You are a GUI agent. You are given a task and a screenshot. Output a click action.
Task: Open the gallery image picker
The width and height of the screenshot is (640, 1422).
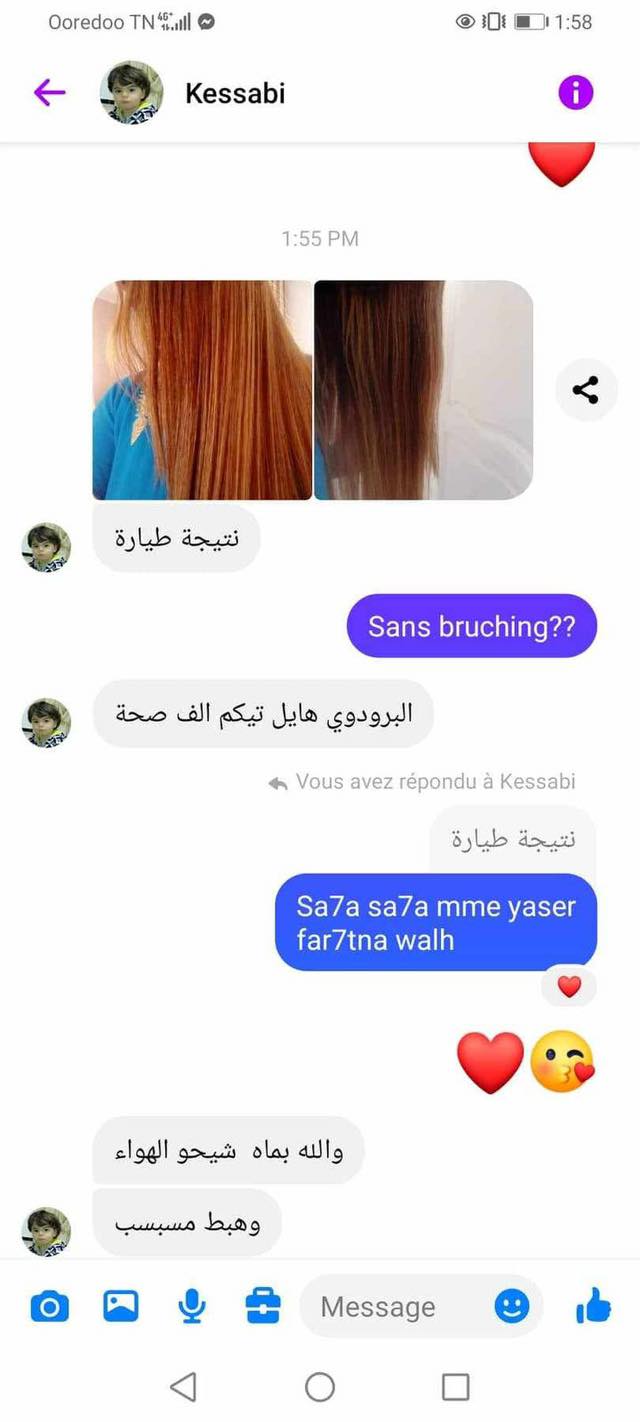(x=121, y=1306)
